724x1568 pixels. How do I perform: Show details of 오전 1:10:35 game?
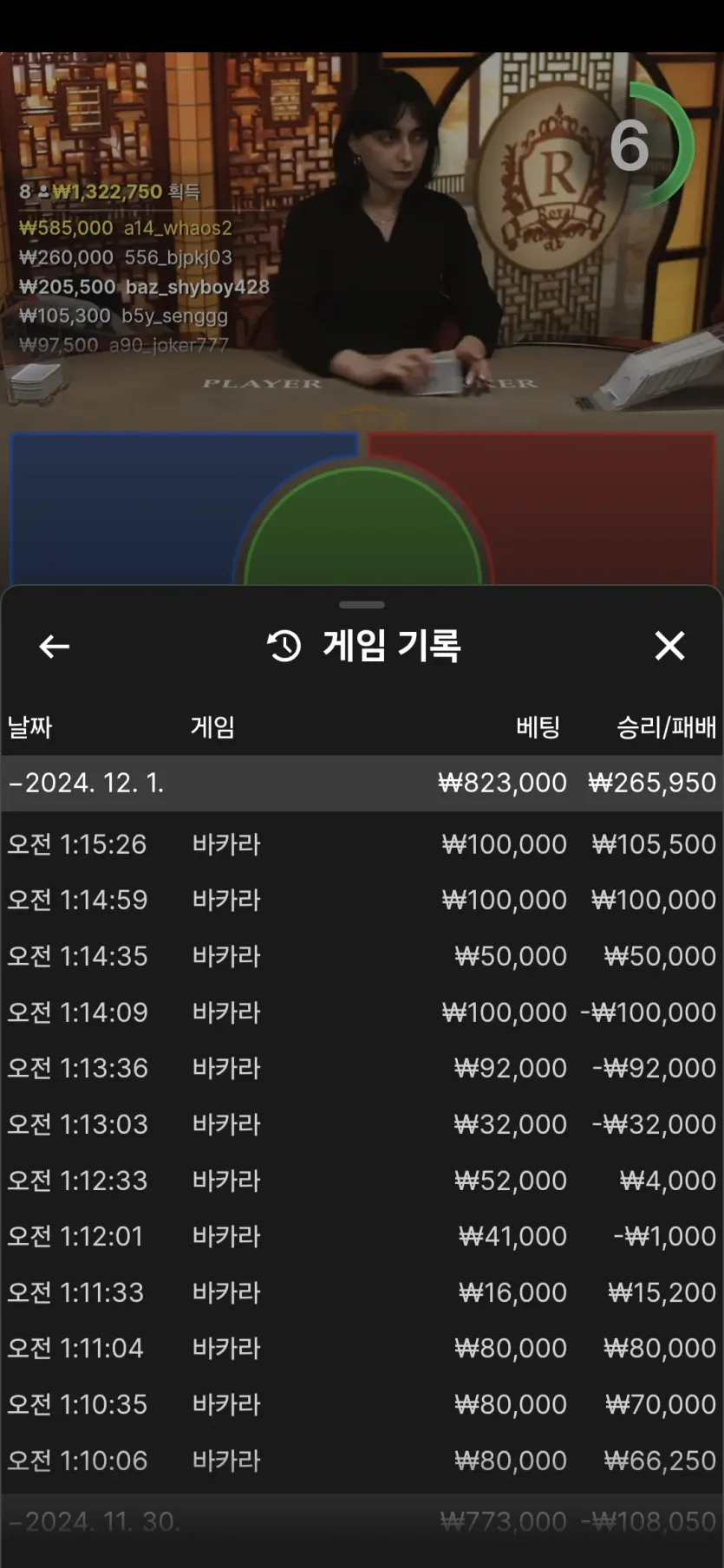coord(362,1404)
